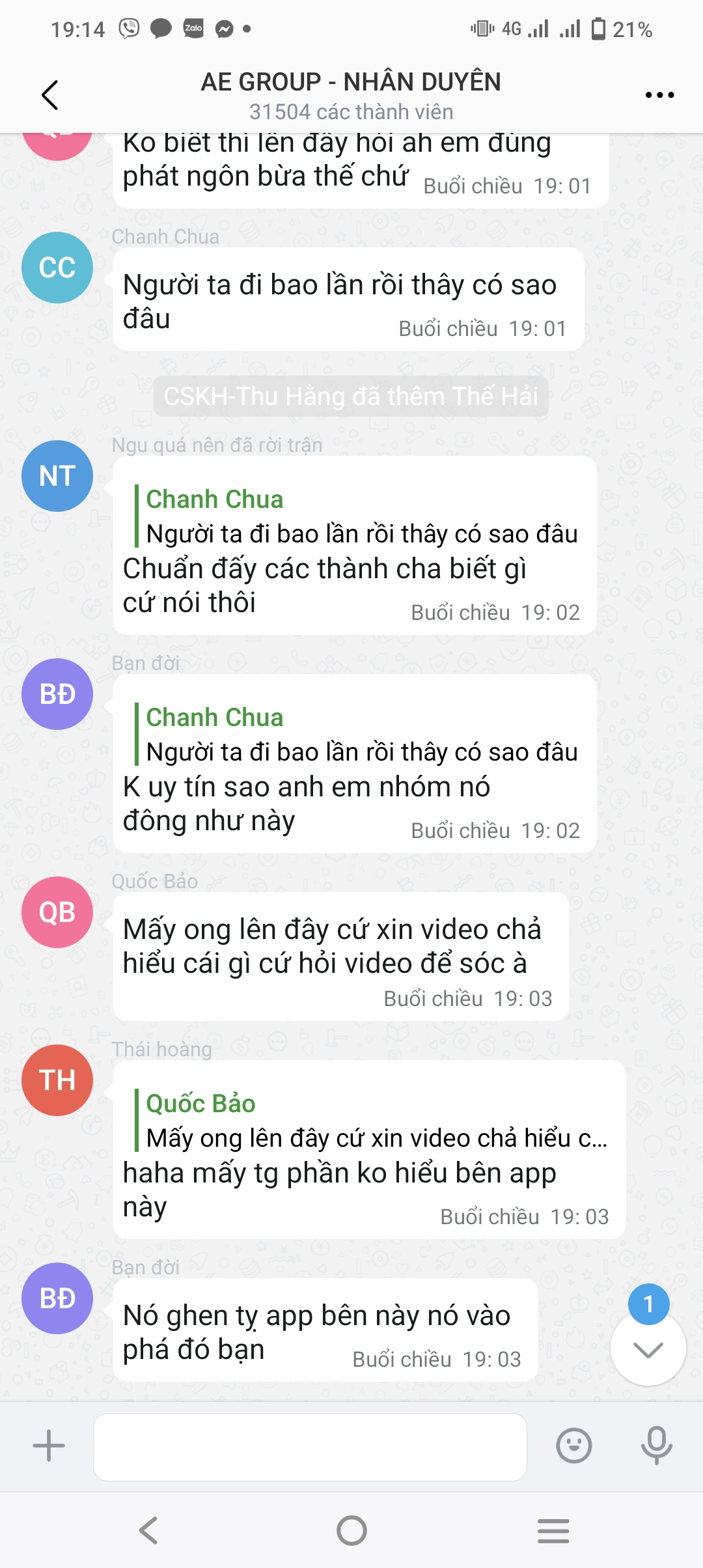Open the recent apps button
The image size is (703, 1568).
point(553,1530)
